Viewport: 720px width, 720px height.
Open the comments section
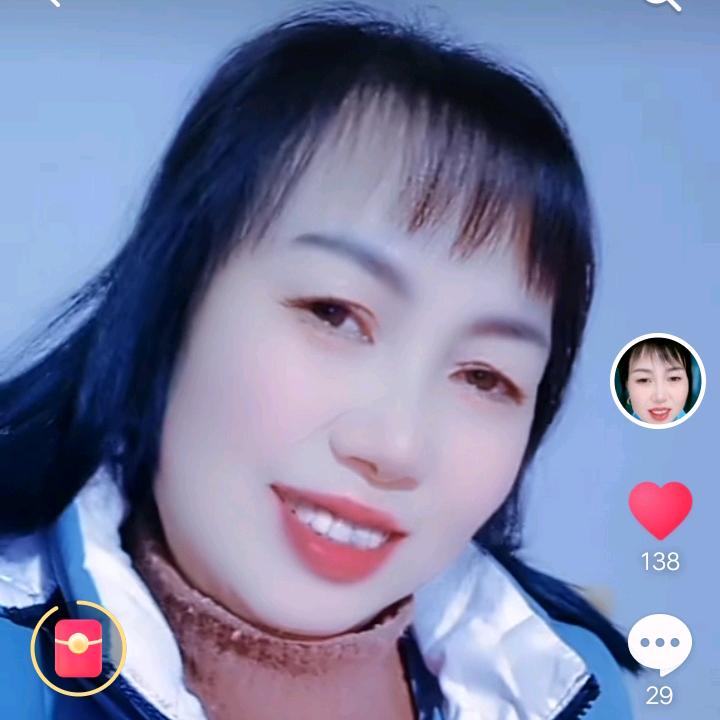[x=660, y=645]
